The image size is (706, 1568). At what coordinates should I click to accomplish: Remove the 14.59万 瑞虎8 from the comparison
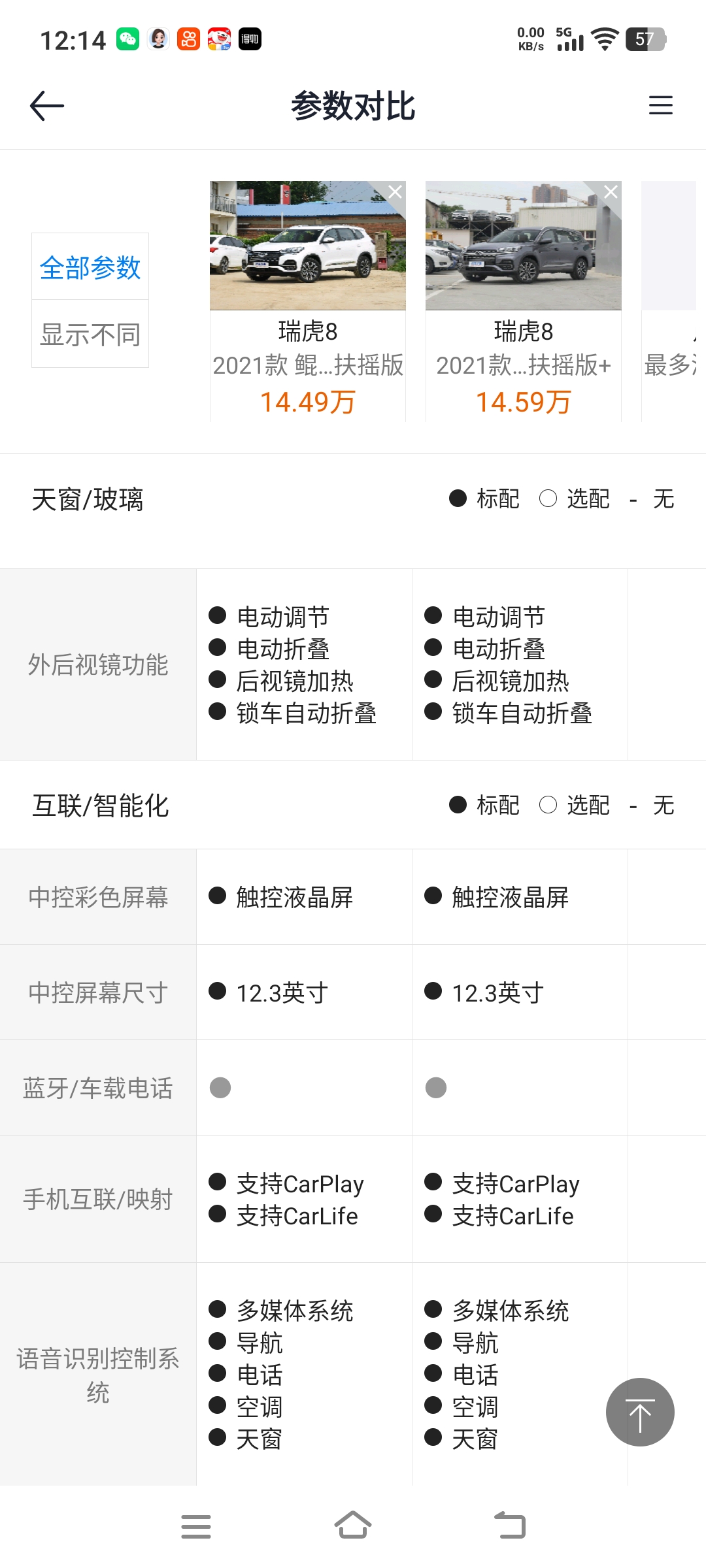click(x=611, y=191)
